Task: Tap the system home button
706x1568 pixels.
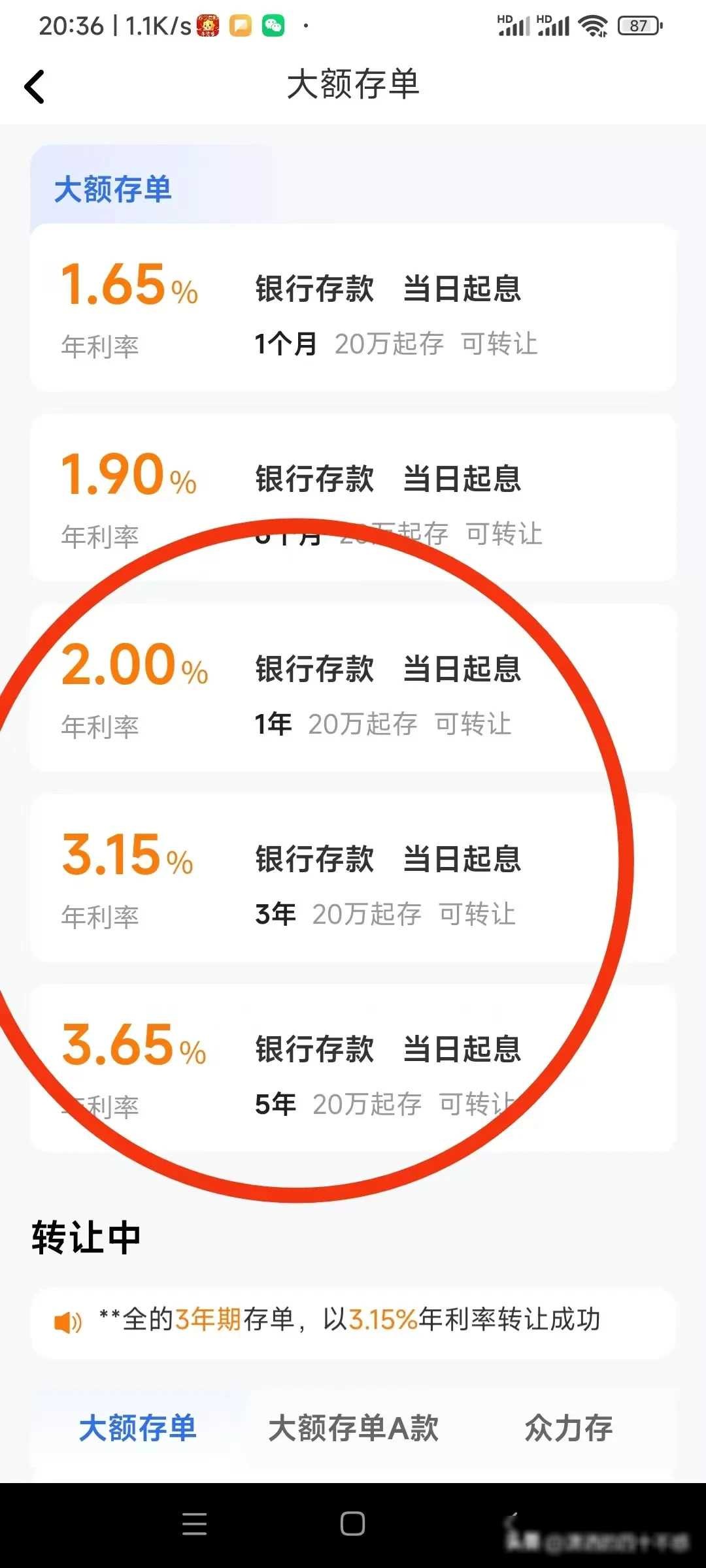Action: point(352,1524)
